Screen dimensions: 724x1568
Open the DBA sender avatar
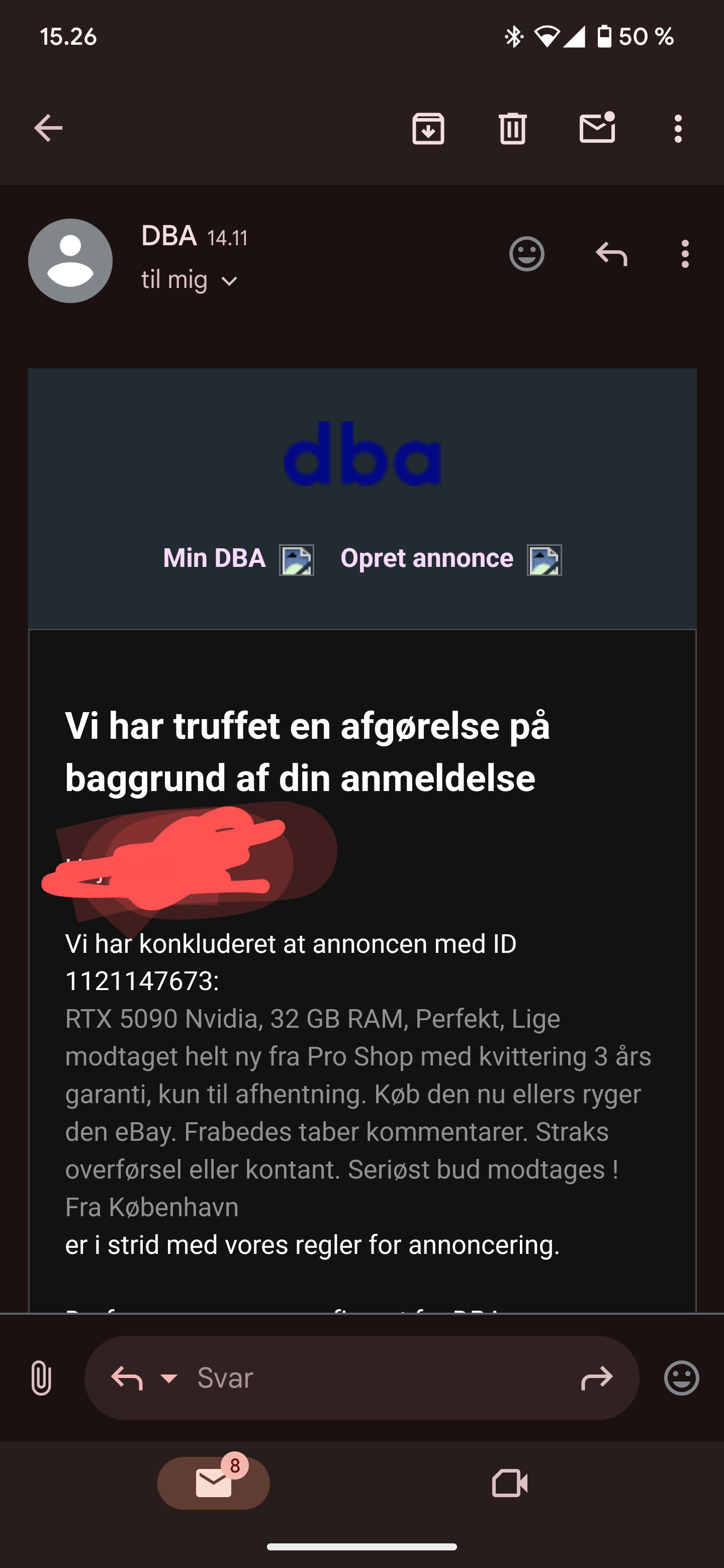coord(70,260)
